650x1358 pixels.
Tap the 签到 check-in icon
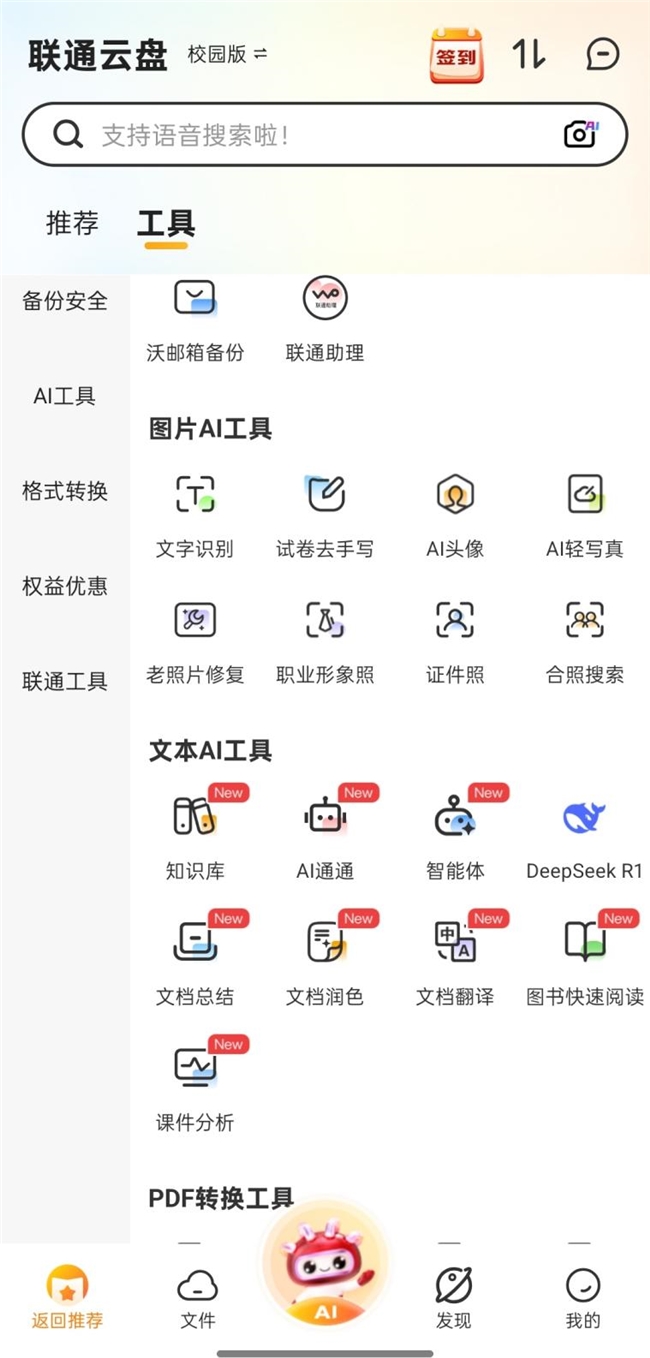[456, 55]
